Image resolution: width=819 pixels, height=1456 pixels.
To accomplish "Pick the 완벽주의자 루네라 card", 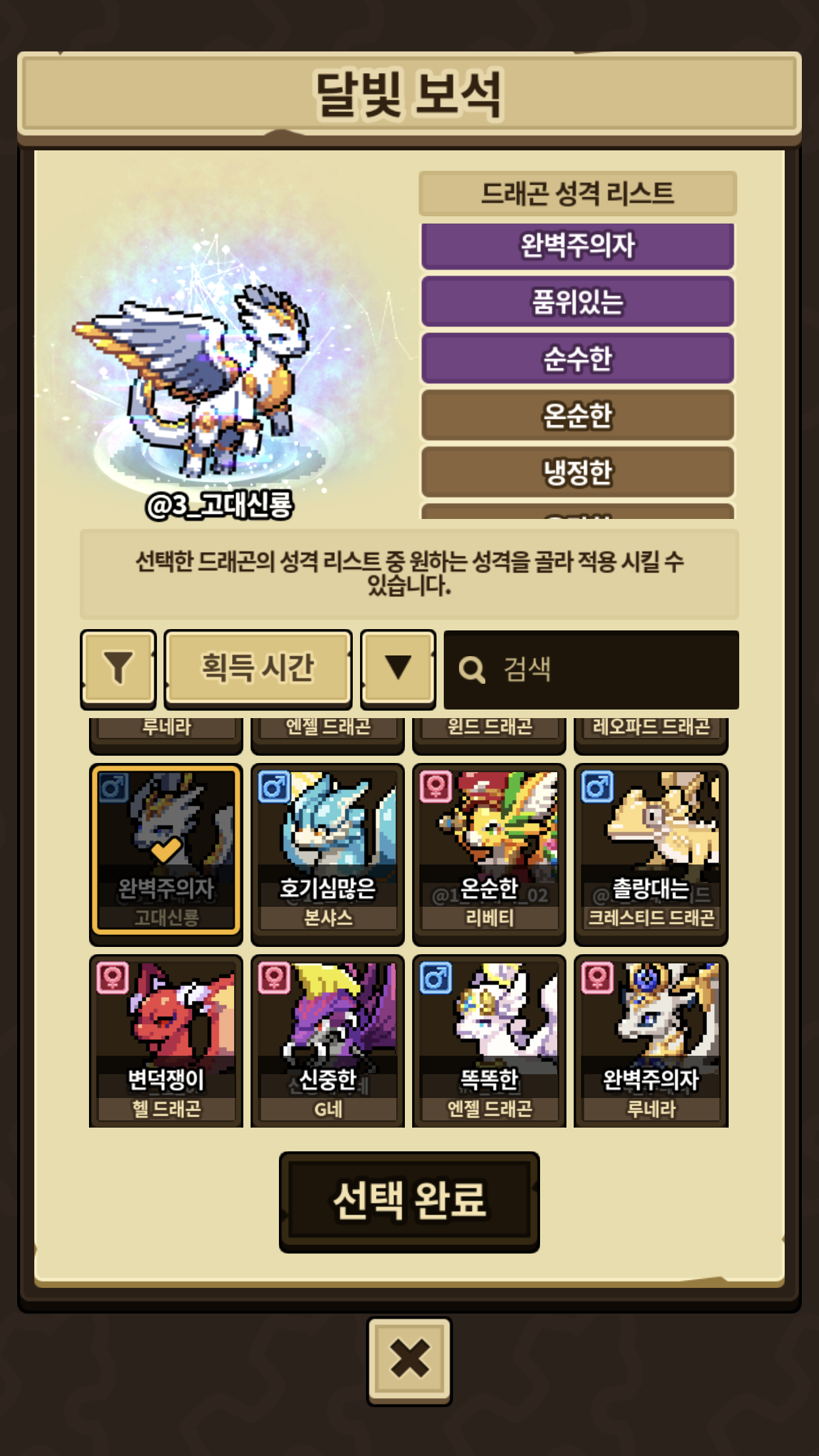I will coord(651,1041).
